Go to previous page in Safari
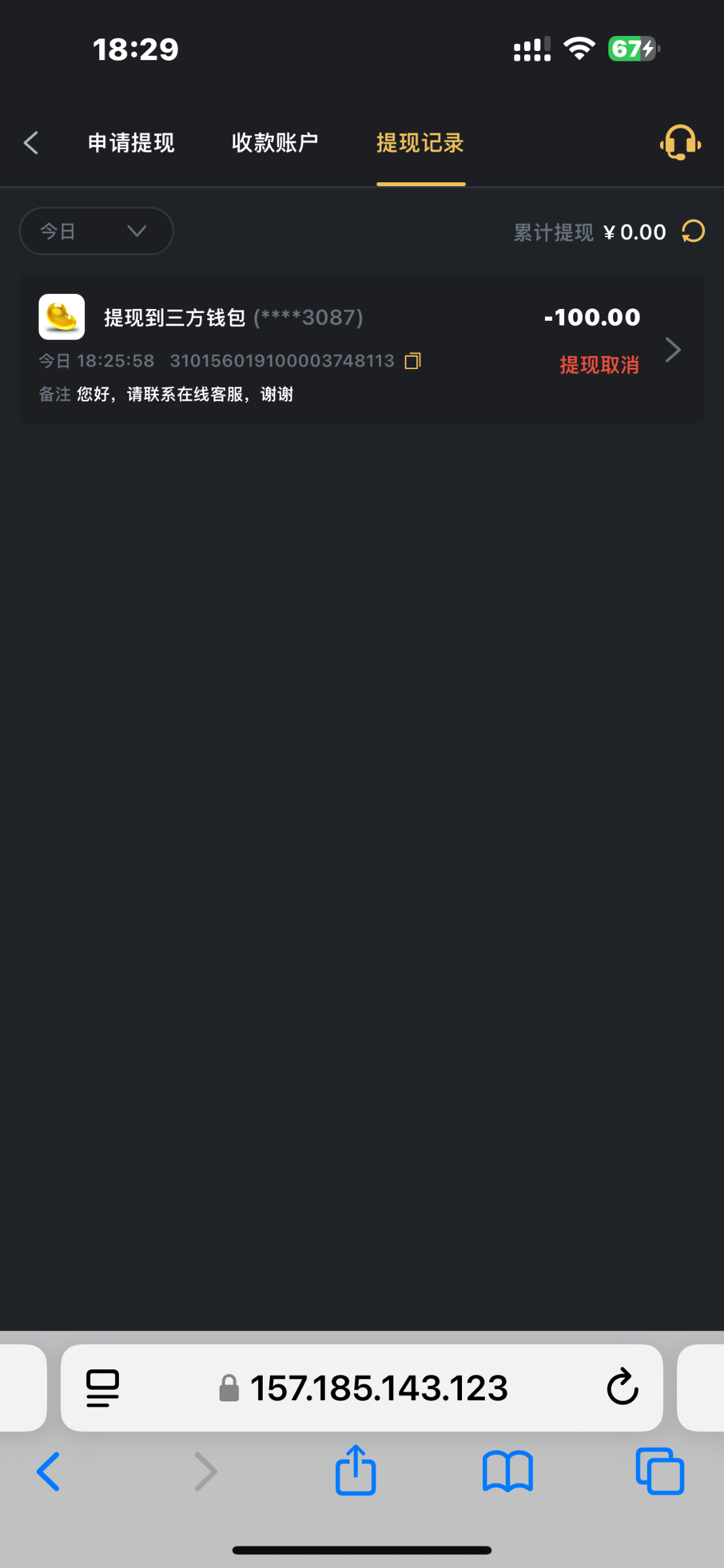 coord(49,1471)
